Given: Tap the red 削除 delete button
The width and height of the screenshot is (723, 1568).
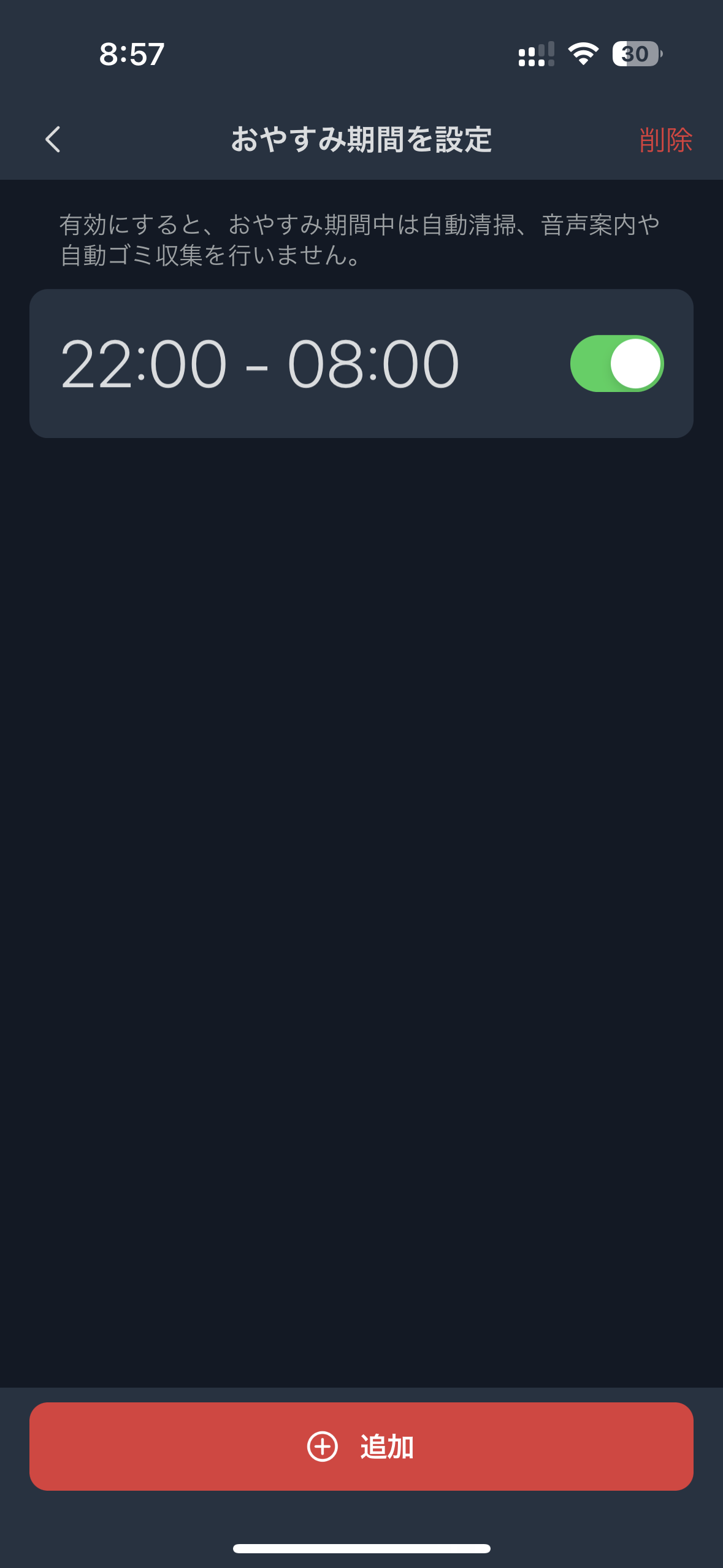Looking at the screenshot, I should click(665, 140).
